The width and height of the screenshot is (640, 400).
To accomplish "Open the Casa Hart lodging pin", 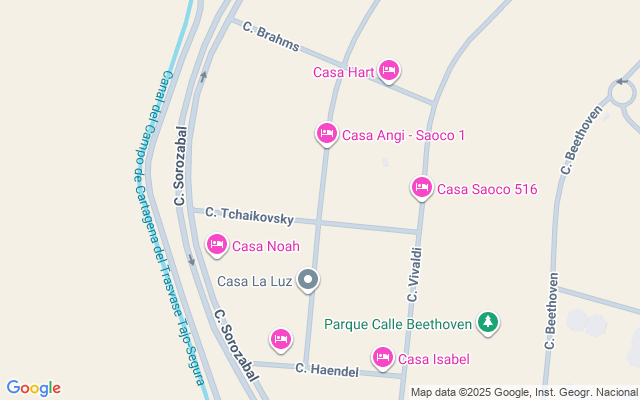I will pos(389,70).
